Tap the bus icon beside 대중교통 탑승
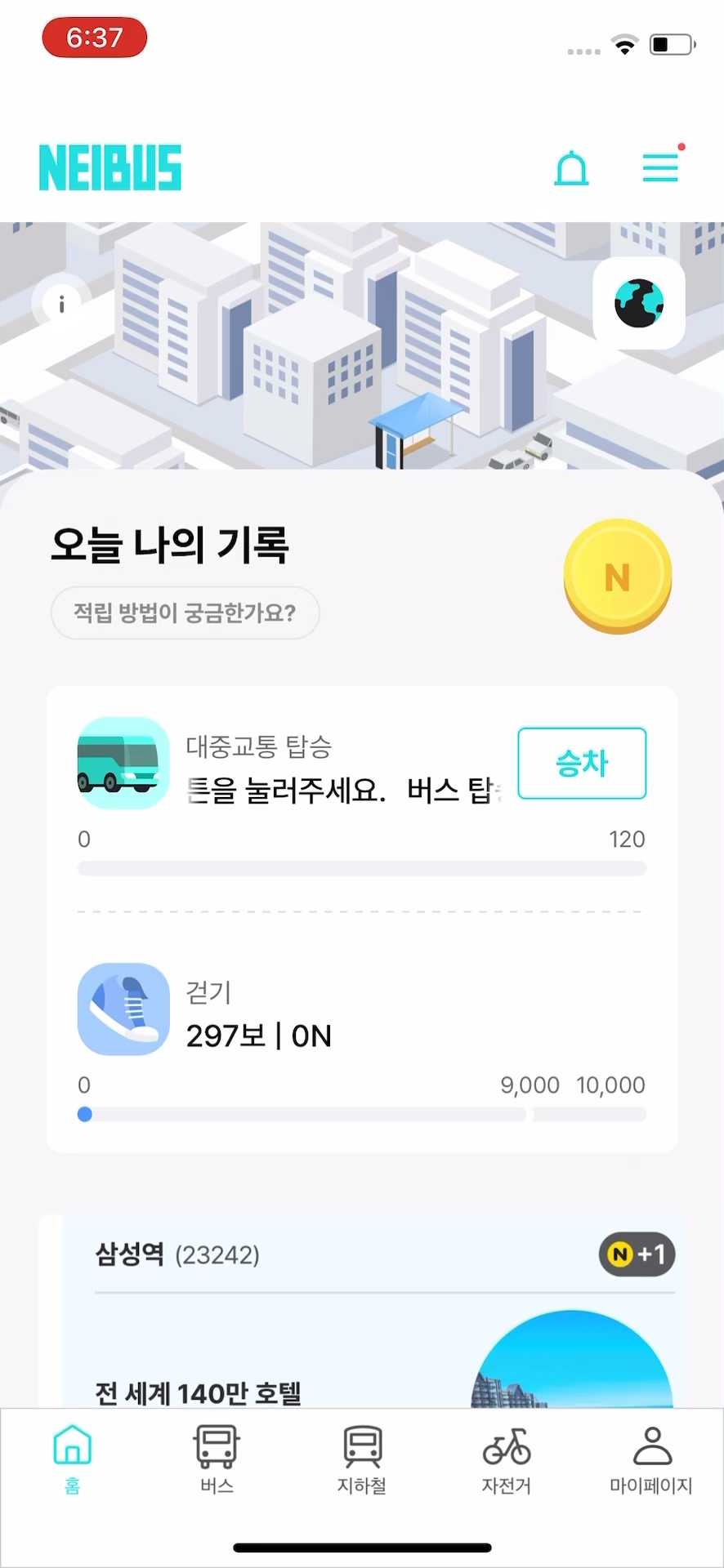 pyautogui.click(x=123, y=763)
